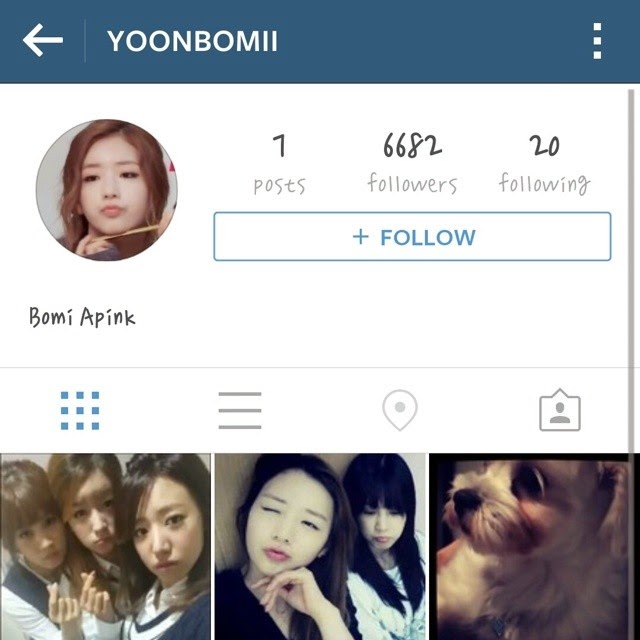
Task: View the 20 following list
Action: 544,164
